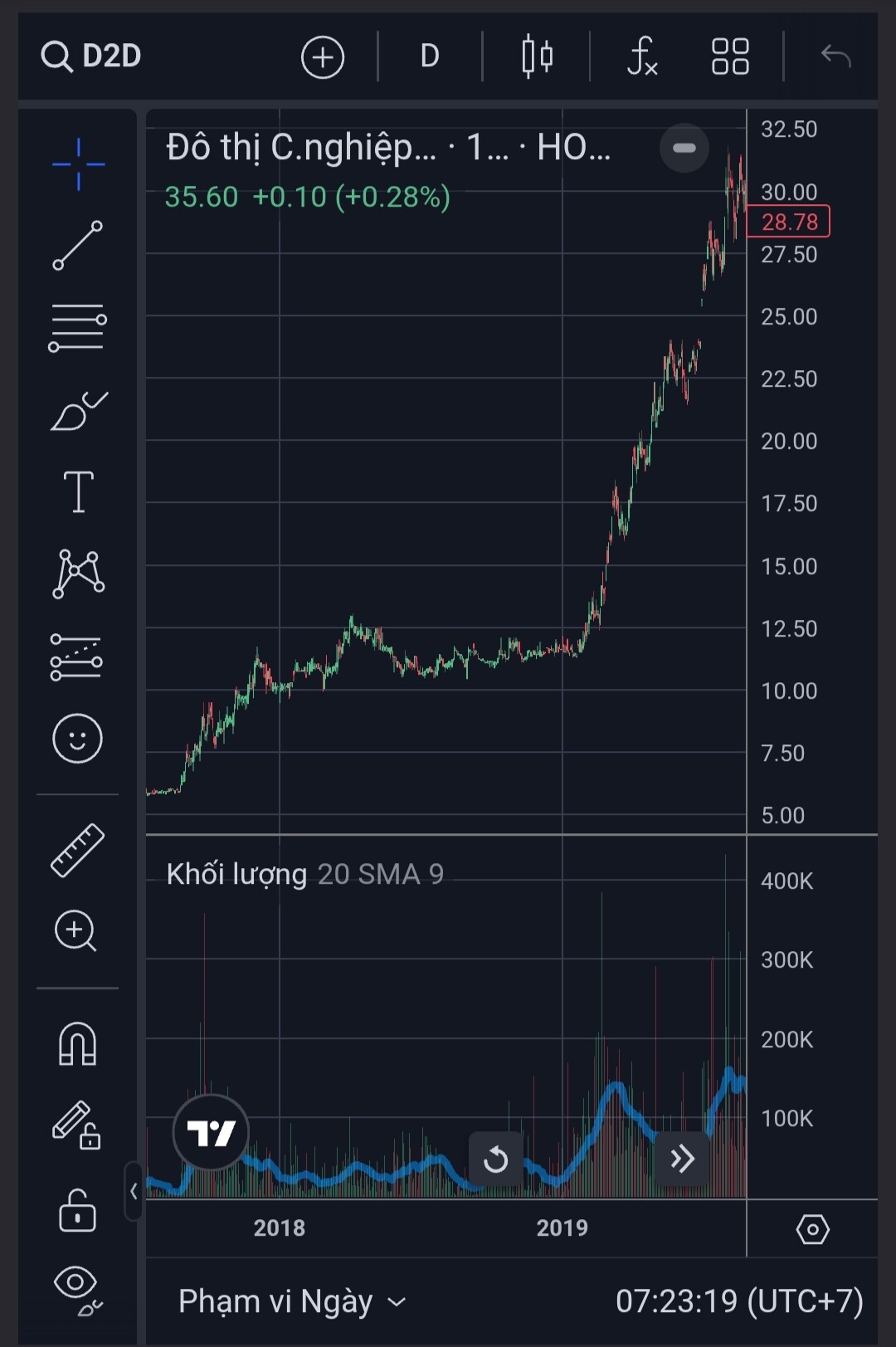Open the Phạm vi Ngày range dropdown
This screenshot has width=896, height=1347.
point(292,1301)
